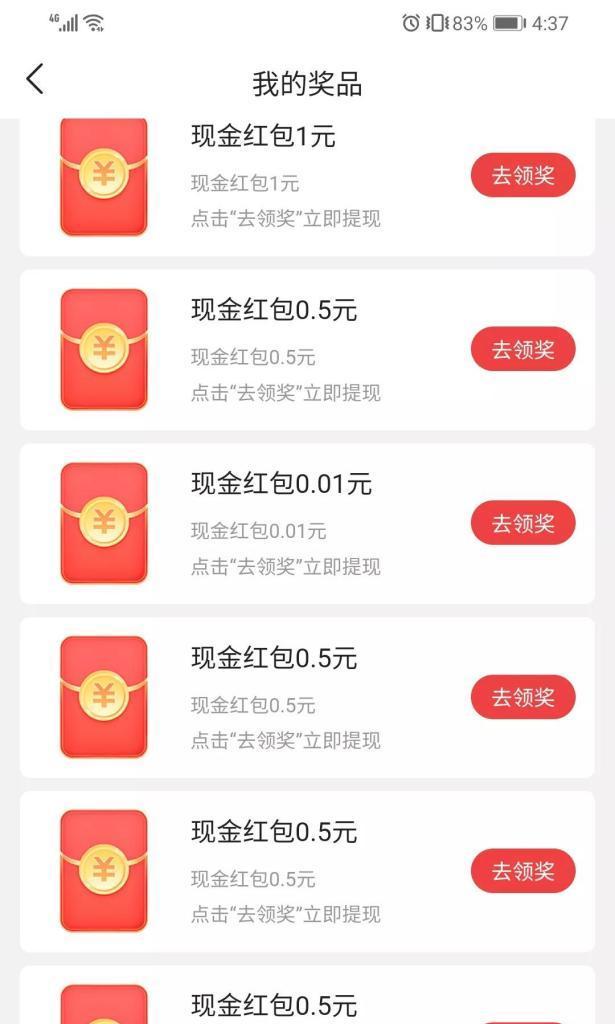Go back from 我的奖品 page
Screen dimensions: 615x1024
point(35,79)
